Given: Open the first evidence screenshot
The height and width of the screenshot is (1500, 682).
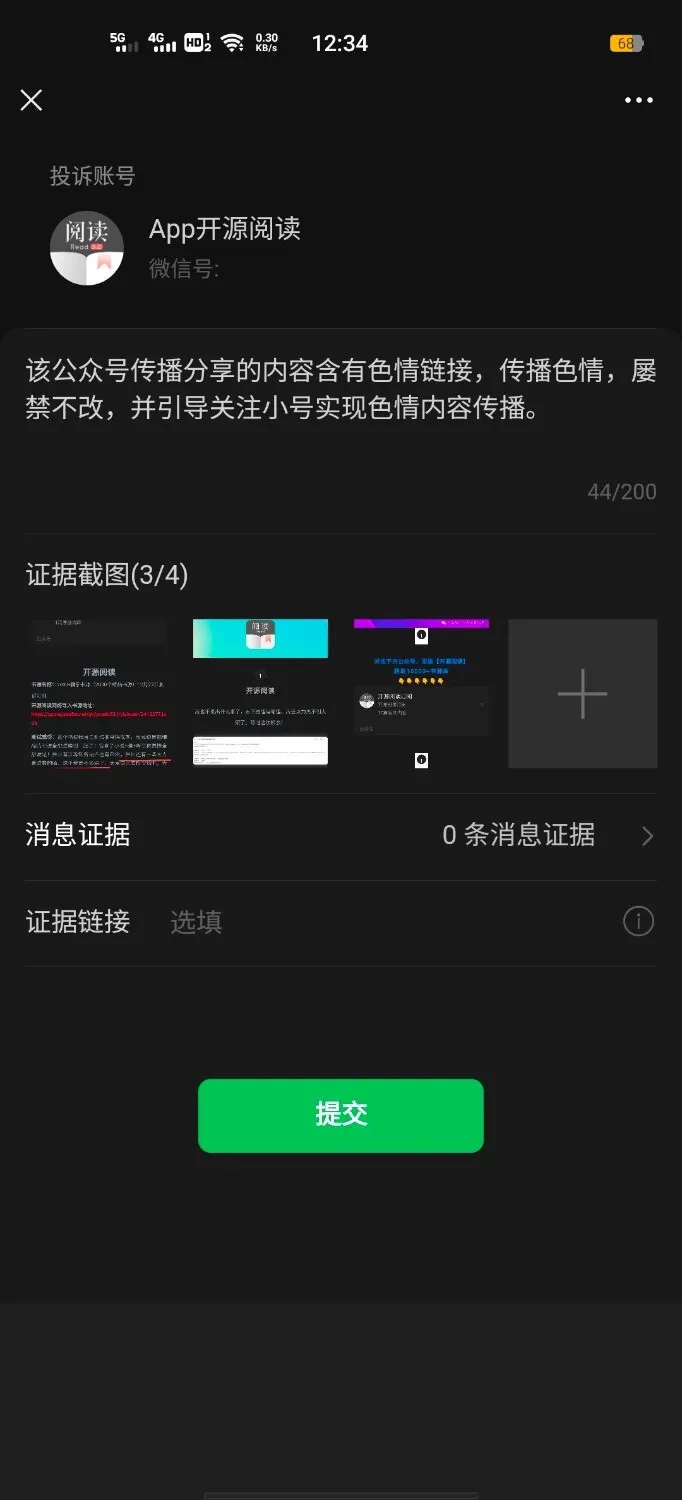Looking at the screenshot, I should click(99, 693).
